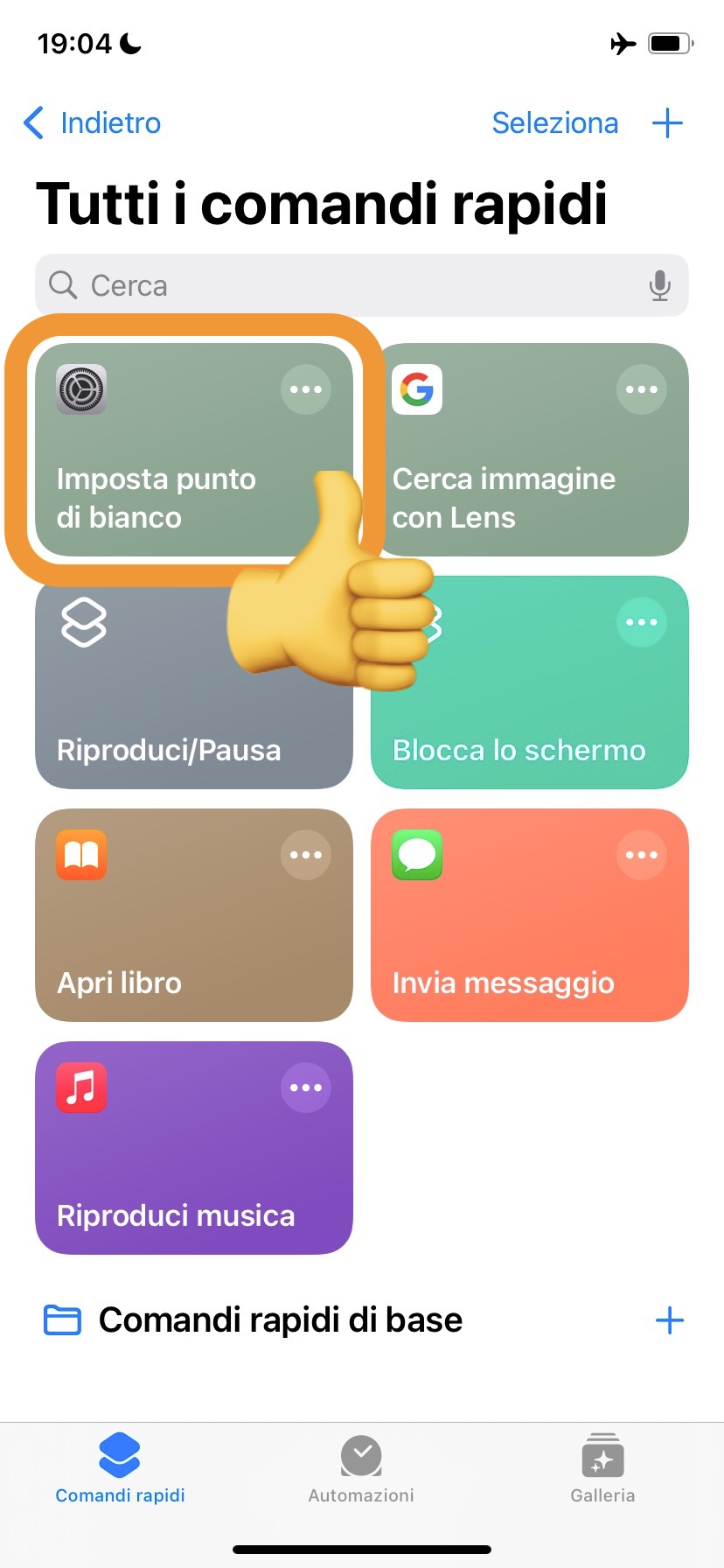The width and height of the screenshot is (724, 1568).
Task: Switch to the Galleria tab
Action: (602, 1470)
